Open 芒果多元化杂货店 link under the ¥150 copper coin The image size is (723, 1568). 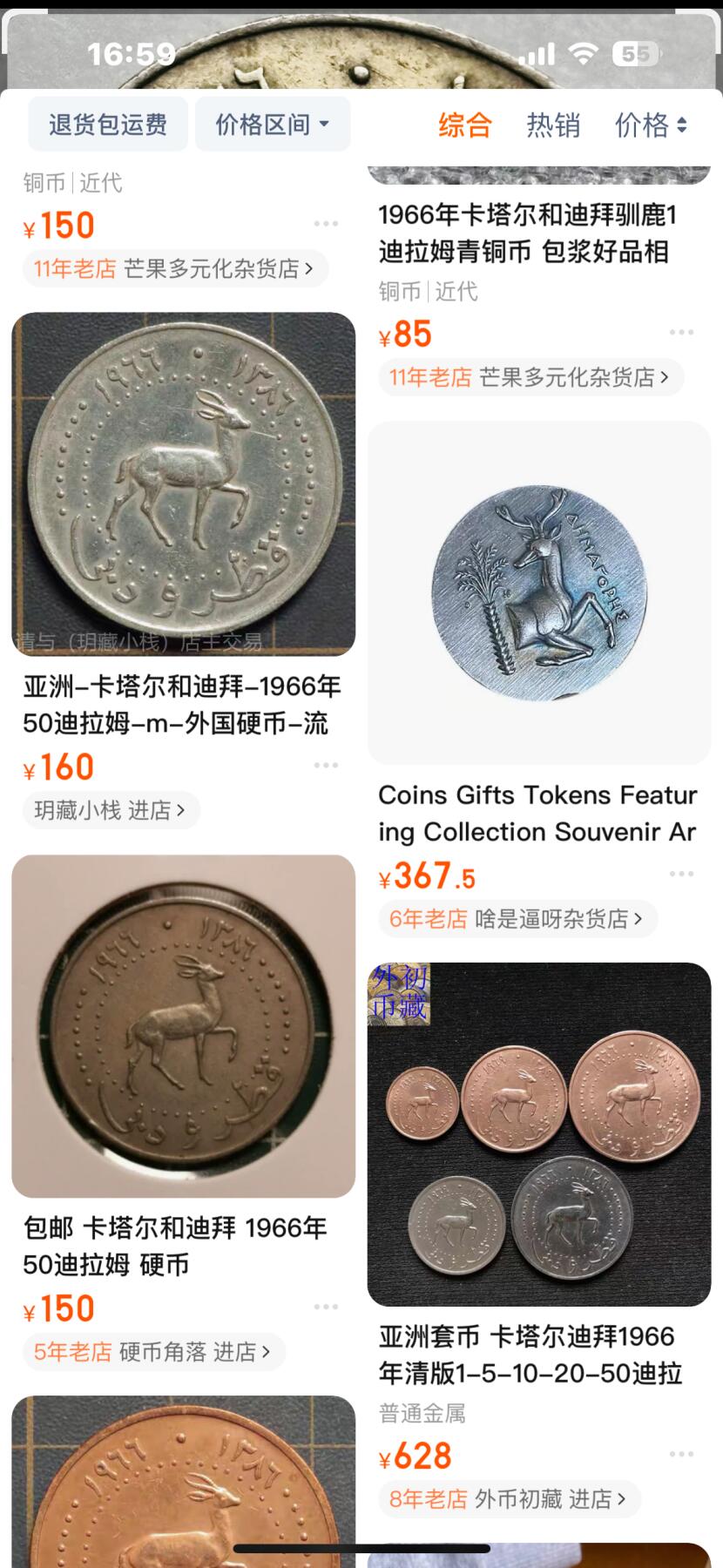point(175,268)
